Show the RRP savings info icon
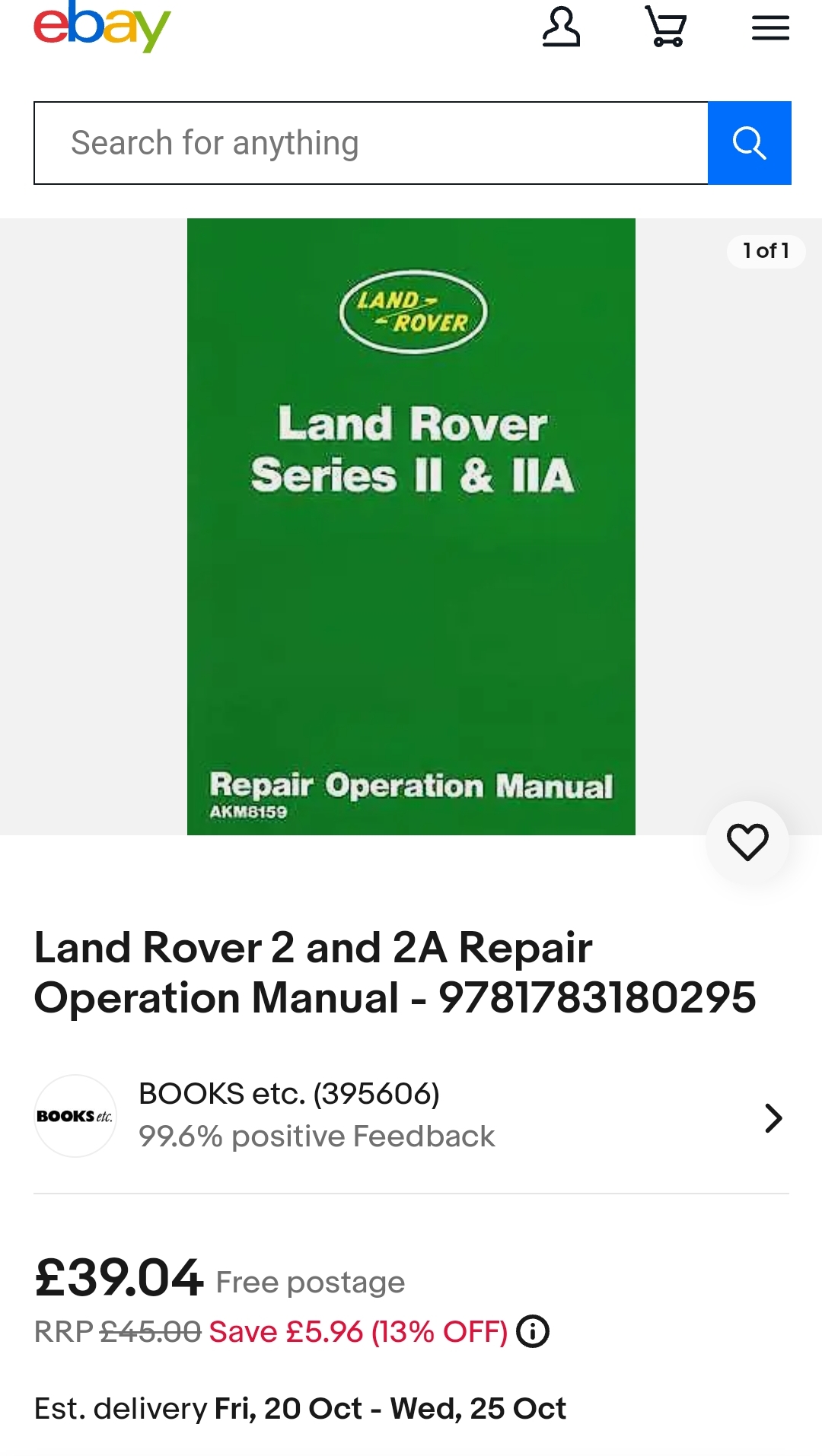Image resolution: width=822 pixels, height=1456 pixels. tap(533, 1331)
